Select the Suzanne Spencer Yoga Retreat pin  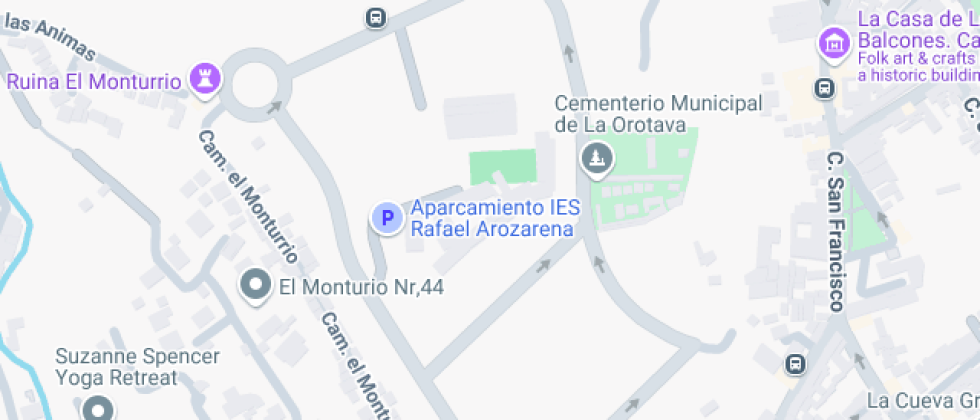click(98, 409)
